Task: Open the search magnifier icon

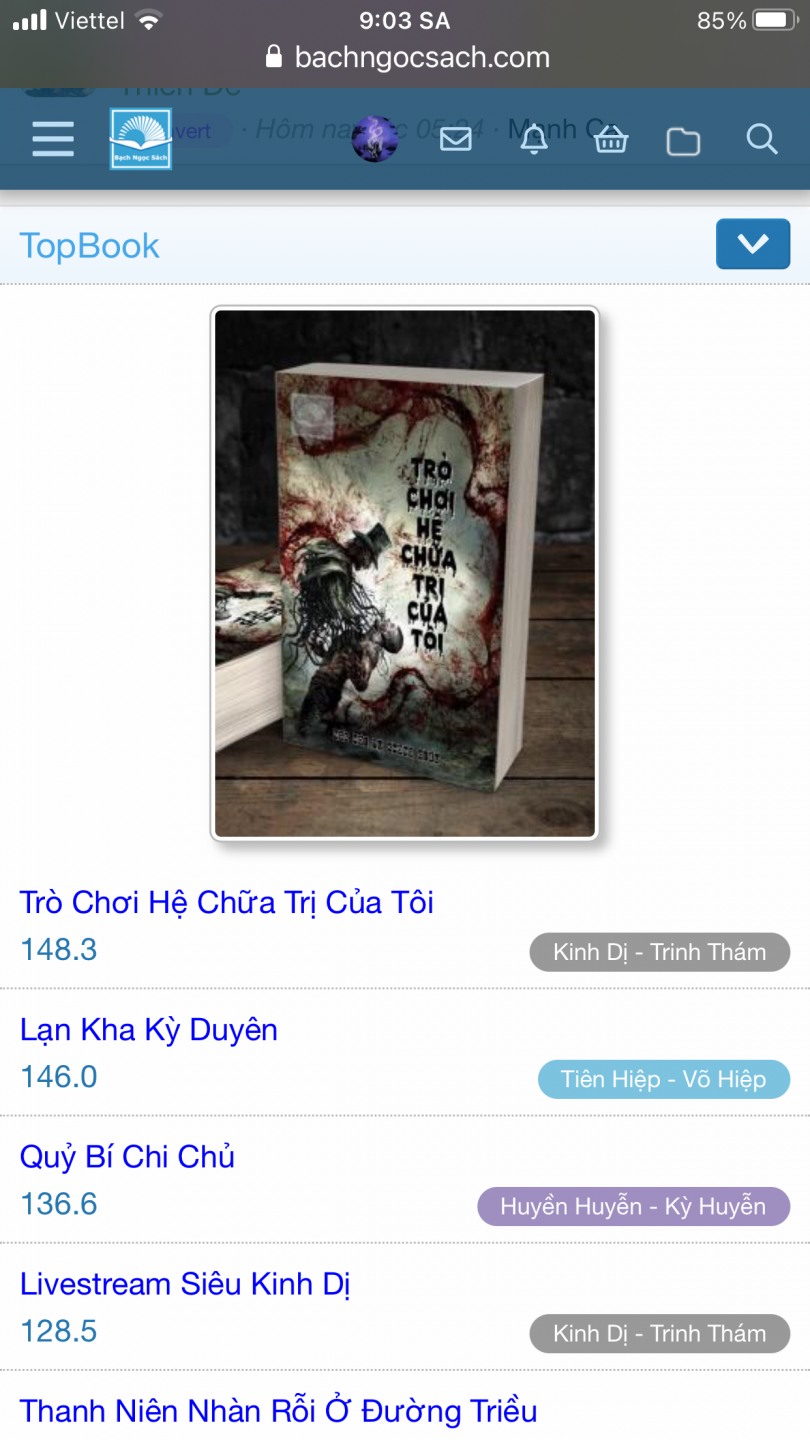Action: pos(762,139)
